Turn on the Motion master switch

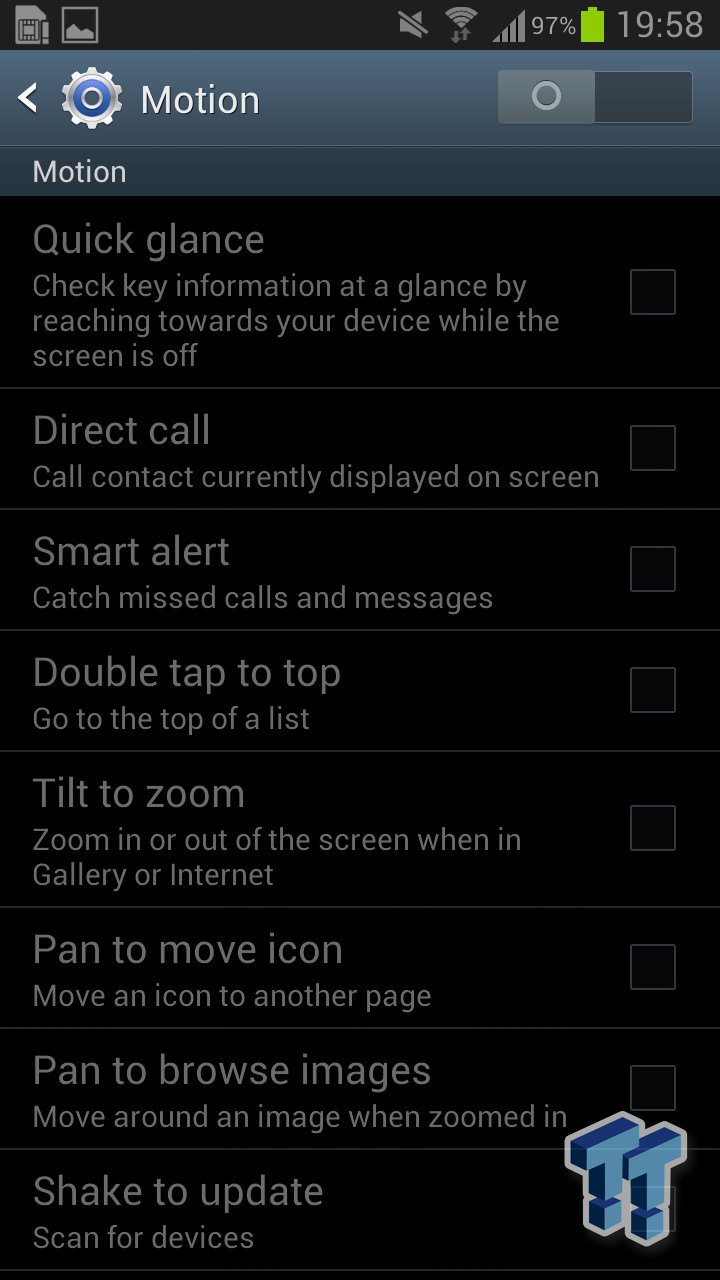point(595,97)
